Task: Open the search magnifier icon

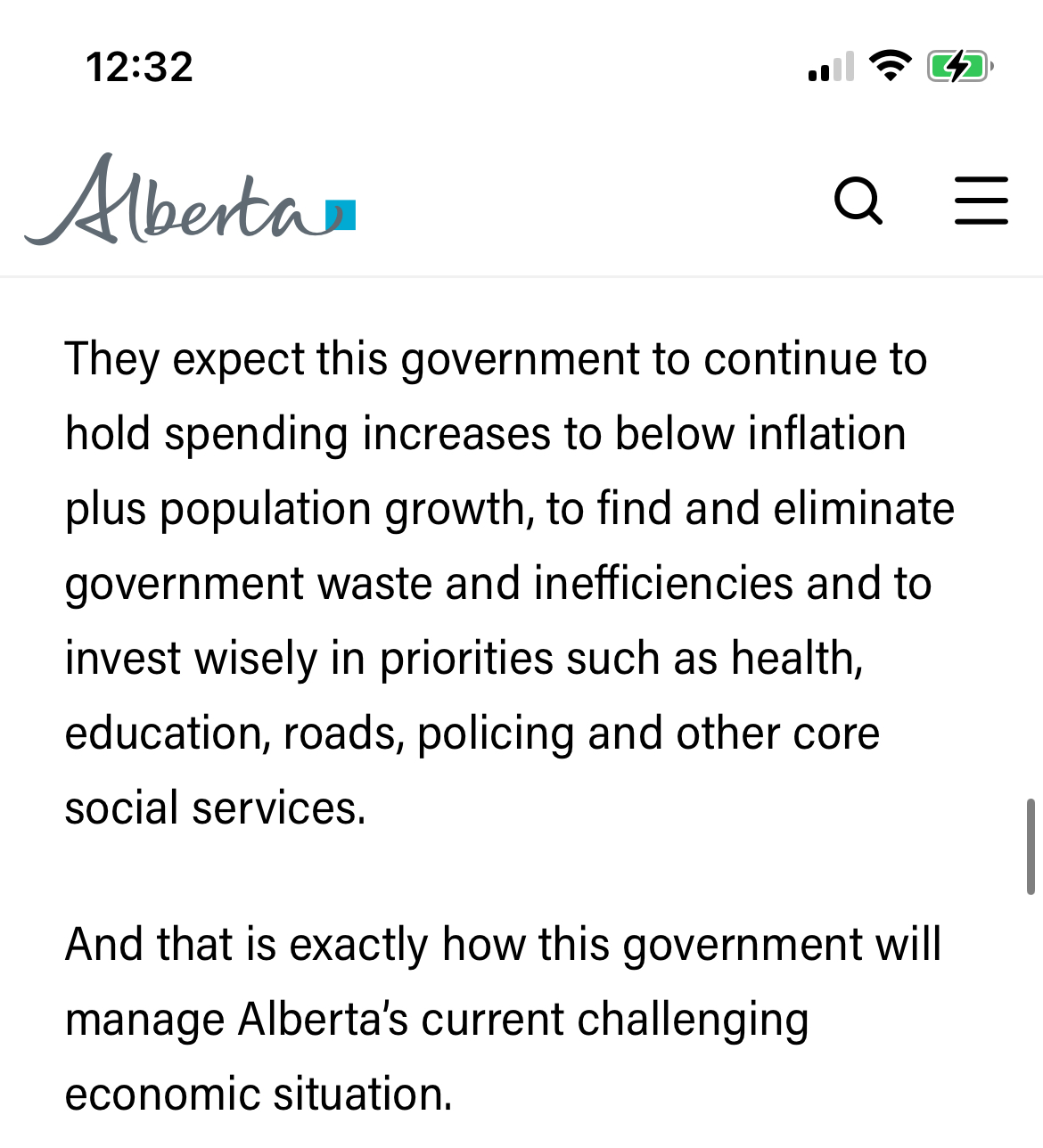Action: pos(858,201)
